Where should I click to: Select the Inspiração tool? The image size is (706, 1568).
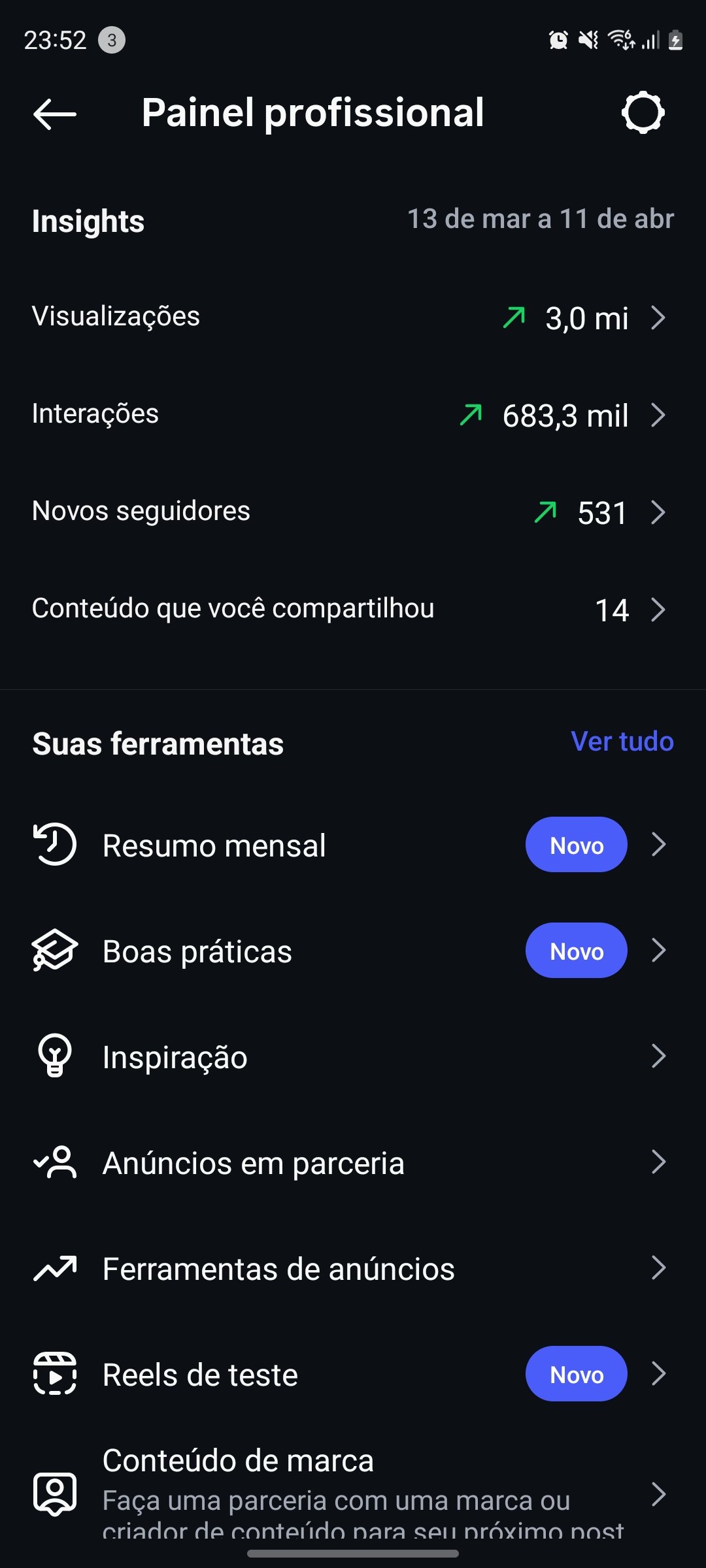[353, 1057]
